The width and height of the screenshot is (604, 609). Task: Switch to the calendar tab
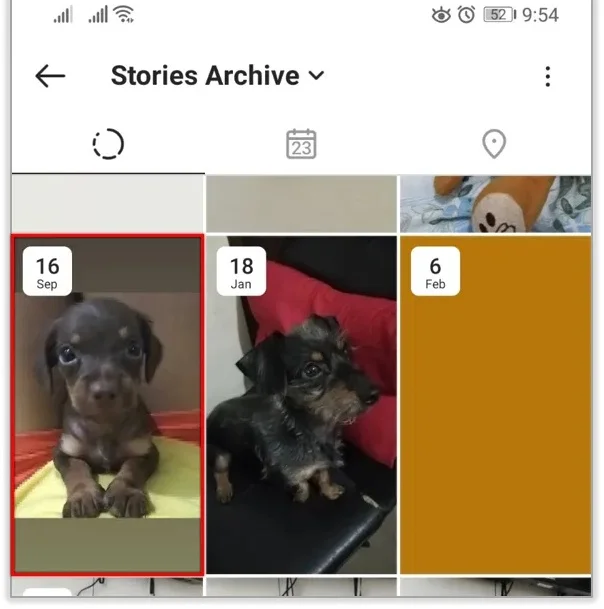pyautogui.click(x=301, y=144)
